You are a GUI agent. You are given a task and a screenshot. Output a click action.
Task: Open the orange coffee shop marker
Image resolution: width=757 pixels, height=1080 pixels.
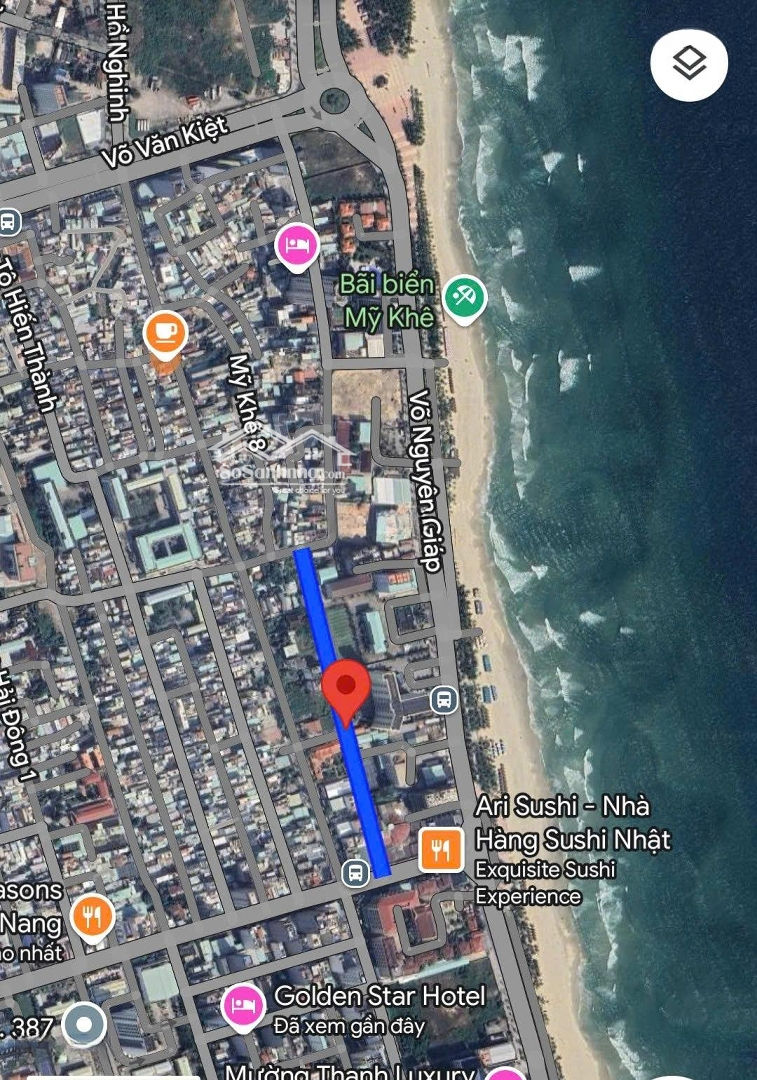click(165, 334)
